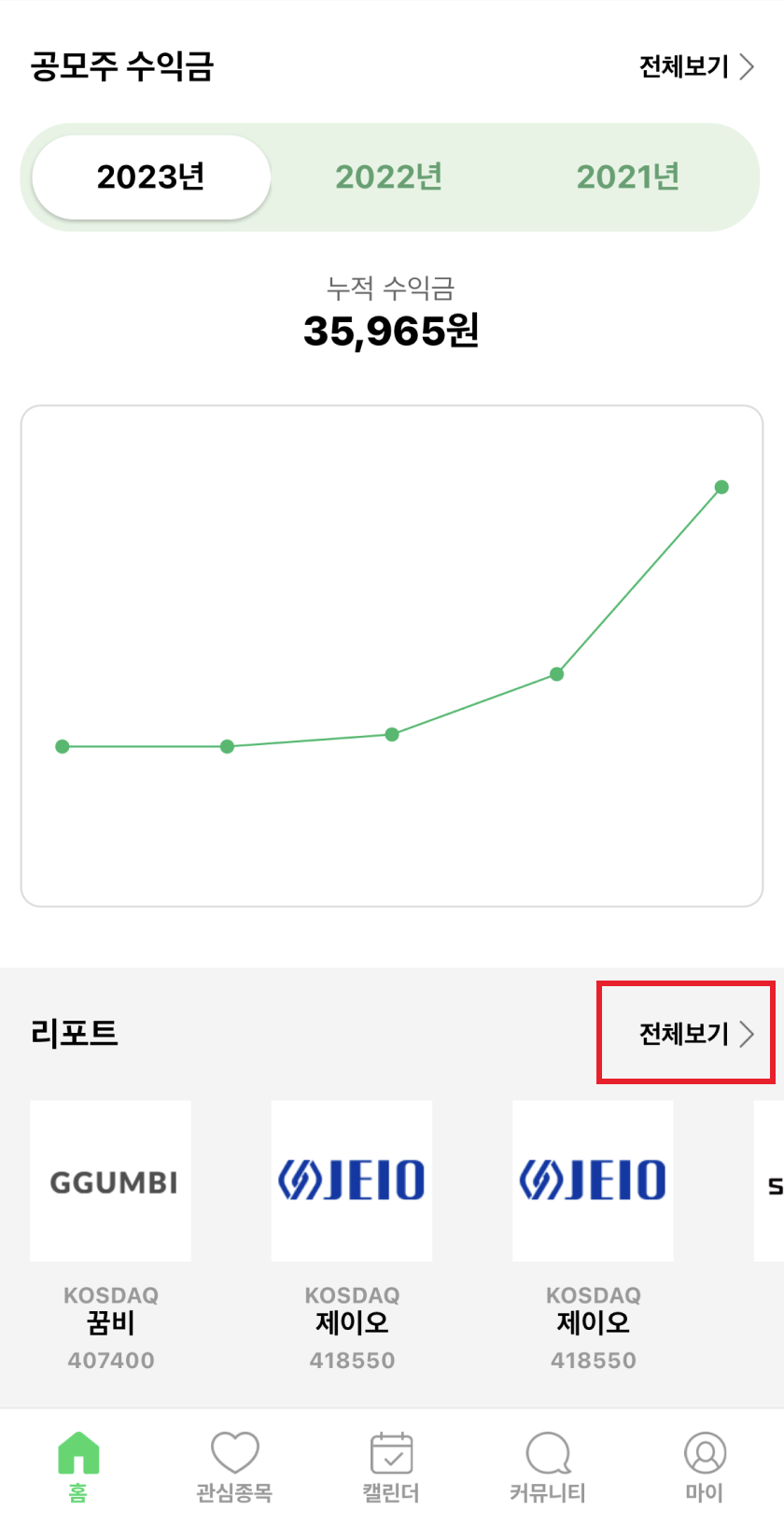Switch to the 캘린더 tab
The image size is (784, 1539).
[391, 1467]
